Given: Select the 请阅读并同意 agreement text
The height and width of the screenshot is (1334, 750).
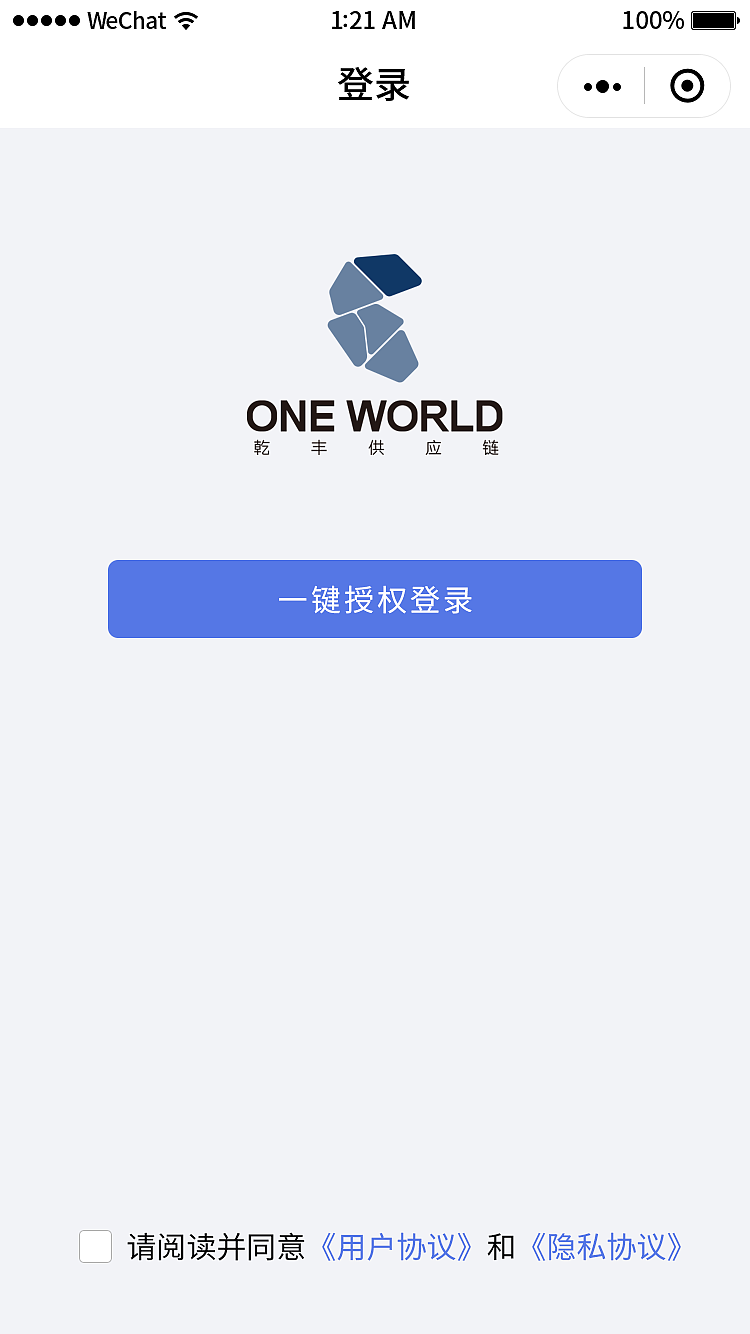Looking at the screenshot, I should click(216, 1247).
